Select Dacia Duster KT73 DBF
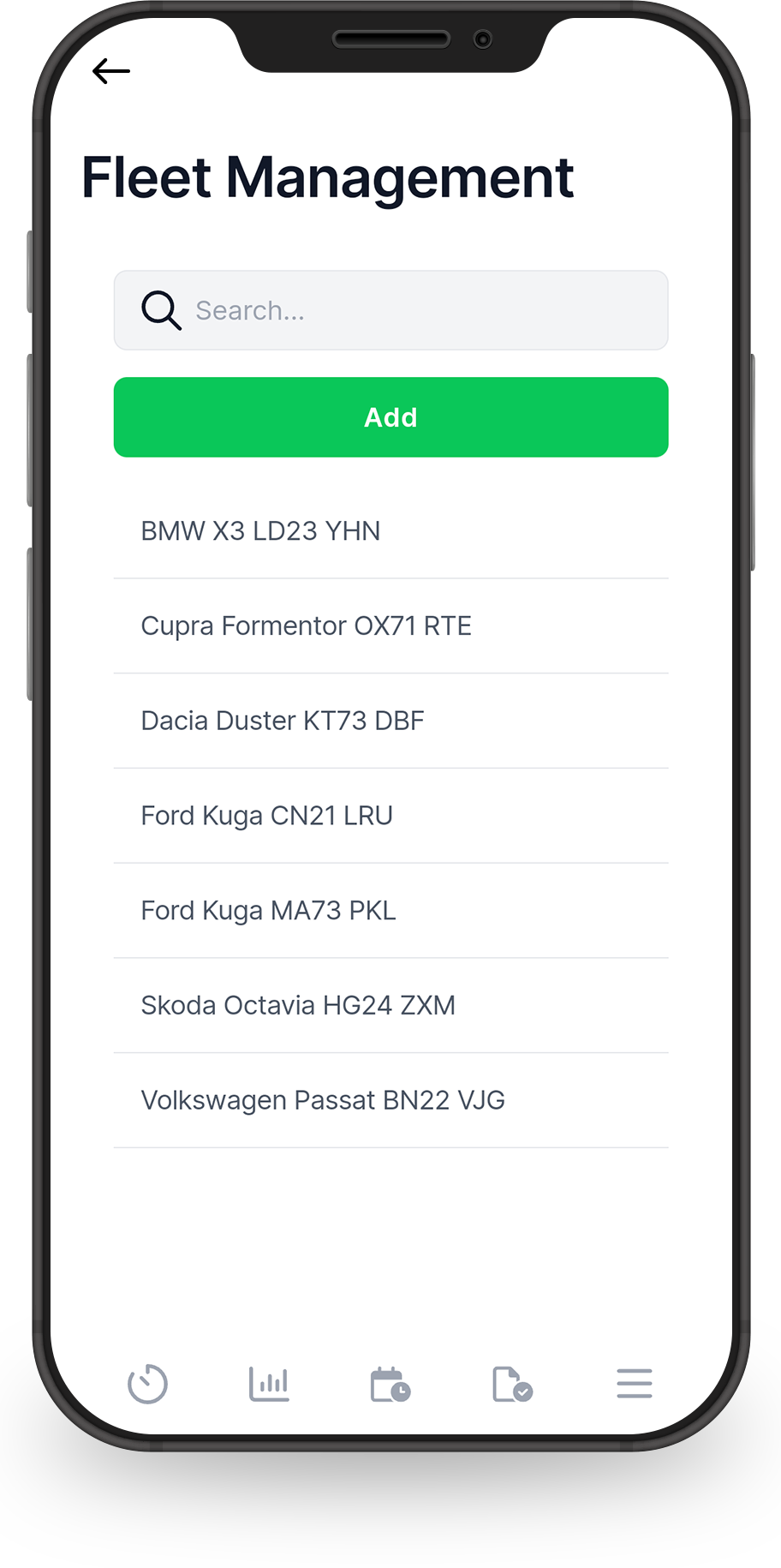Viewport: 781px width, 1568px height. [x=390, y=721]
